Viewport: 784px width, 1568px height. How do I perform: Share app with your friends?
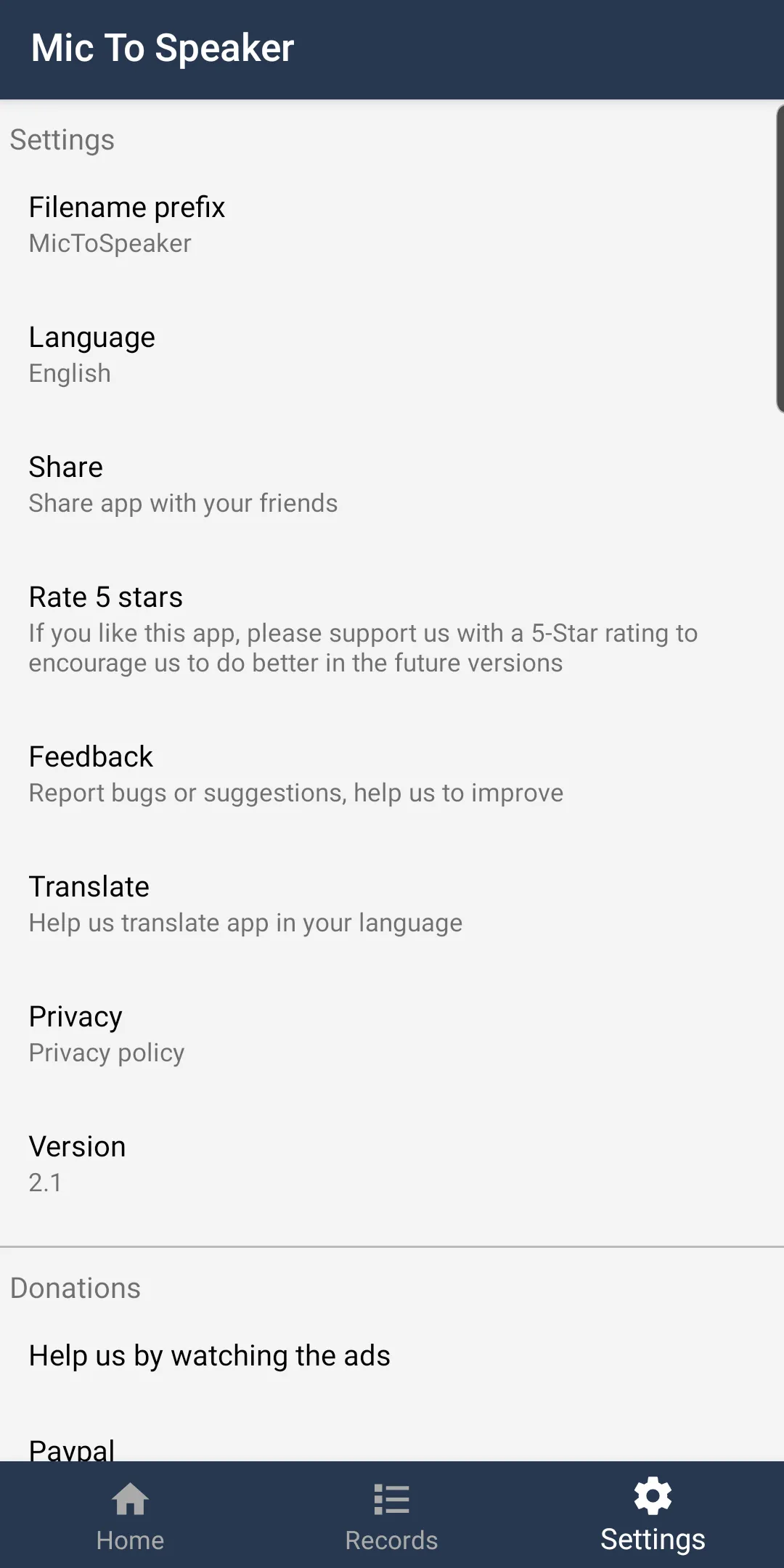tap(392, 483)
